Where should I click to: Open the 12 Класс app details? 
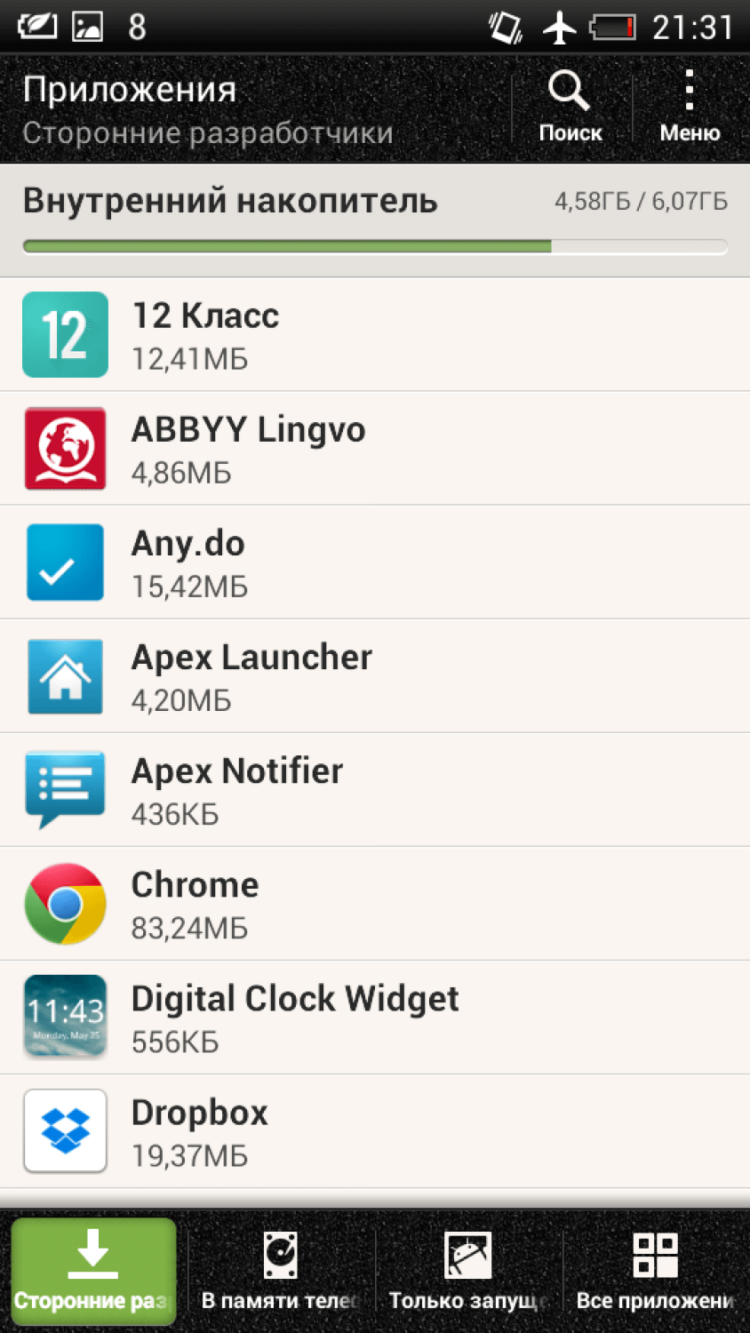[375, 334]
